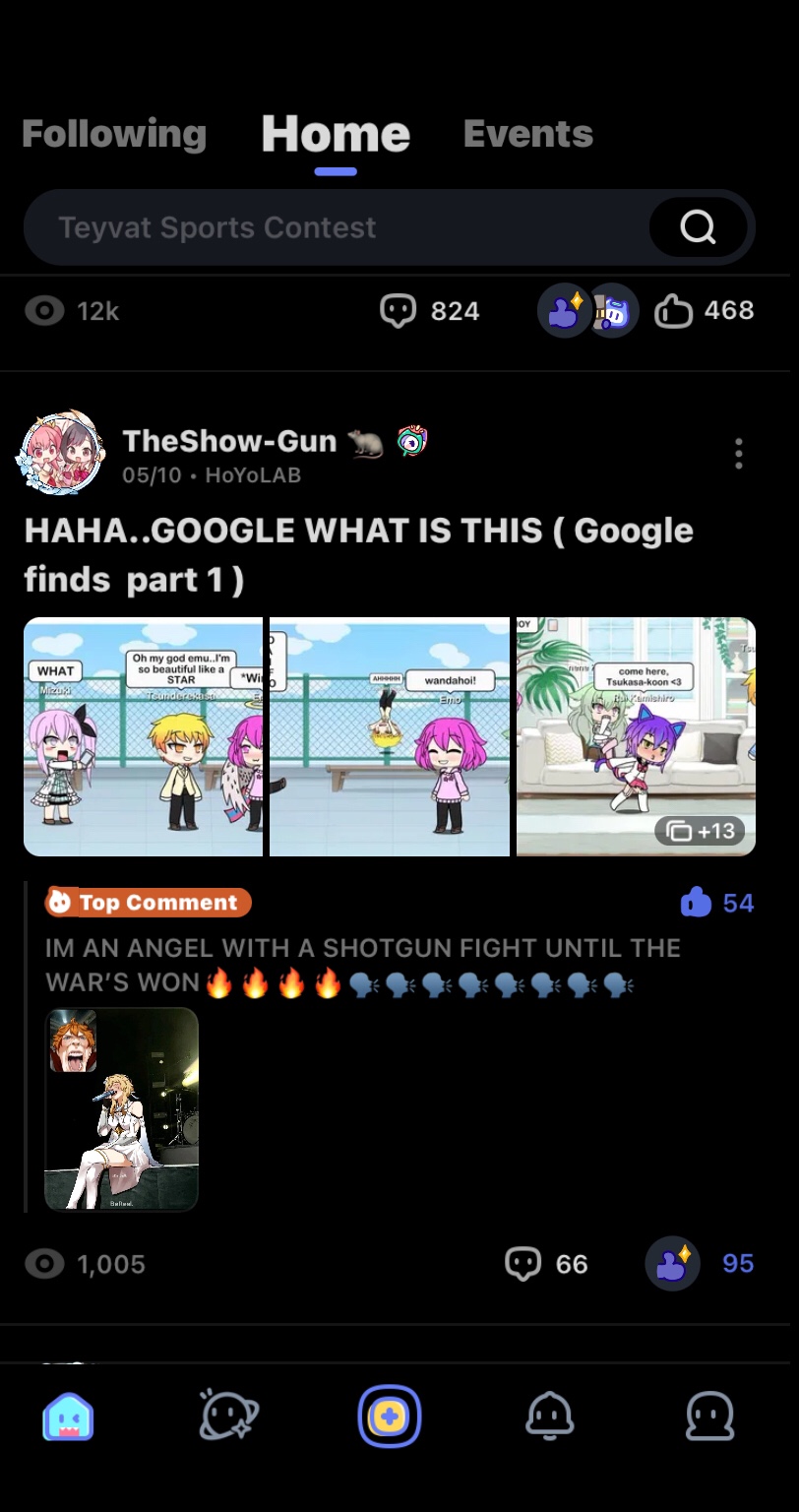The image size is (799, 1512).
Task: Expand the post options via three-dot menu
Action: tap(738, 453)
